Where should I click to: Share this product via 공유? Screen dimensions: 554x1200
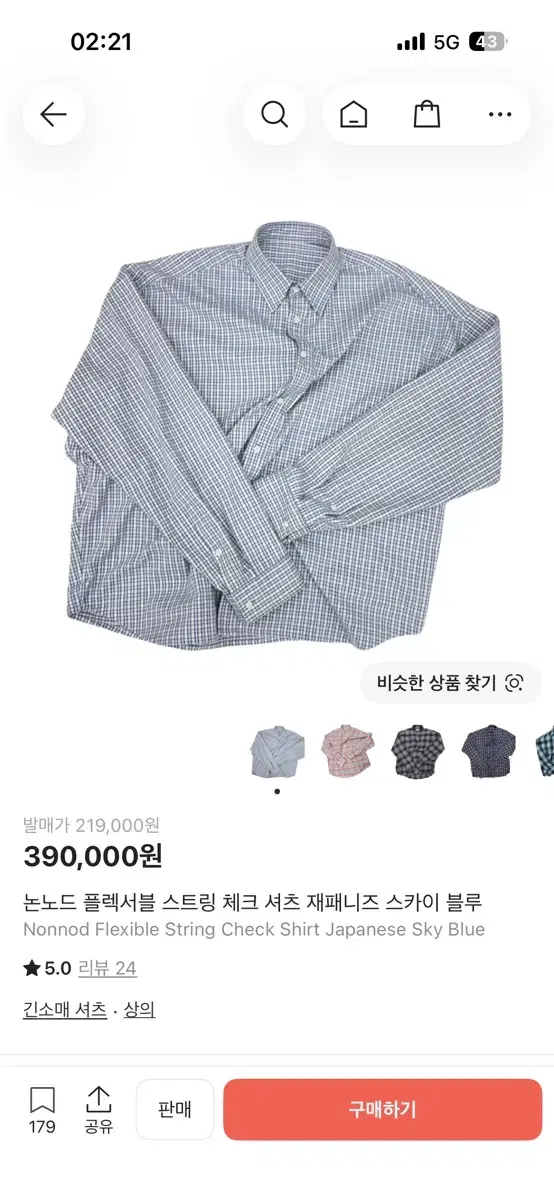(x=98, y=1111)
